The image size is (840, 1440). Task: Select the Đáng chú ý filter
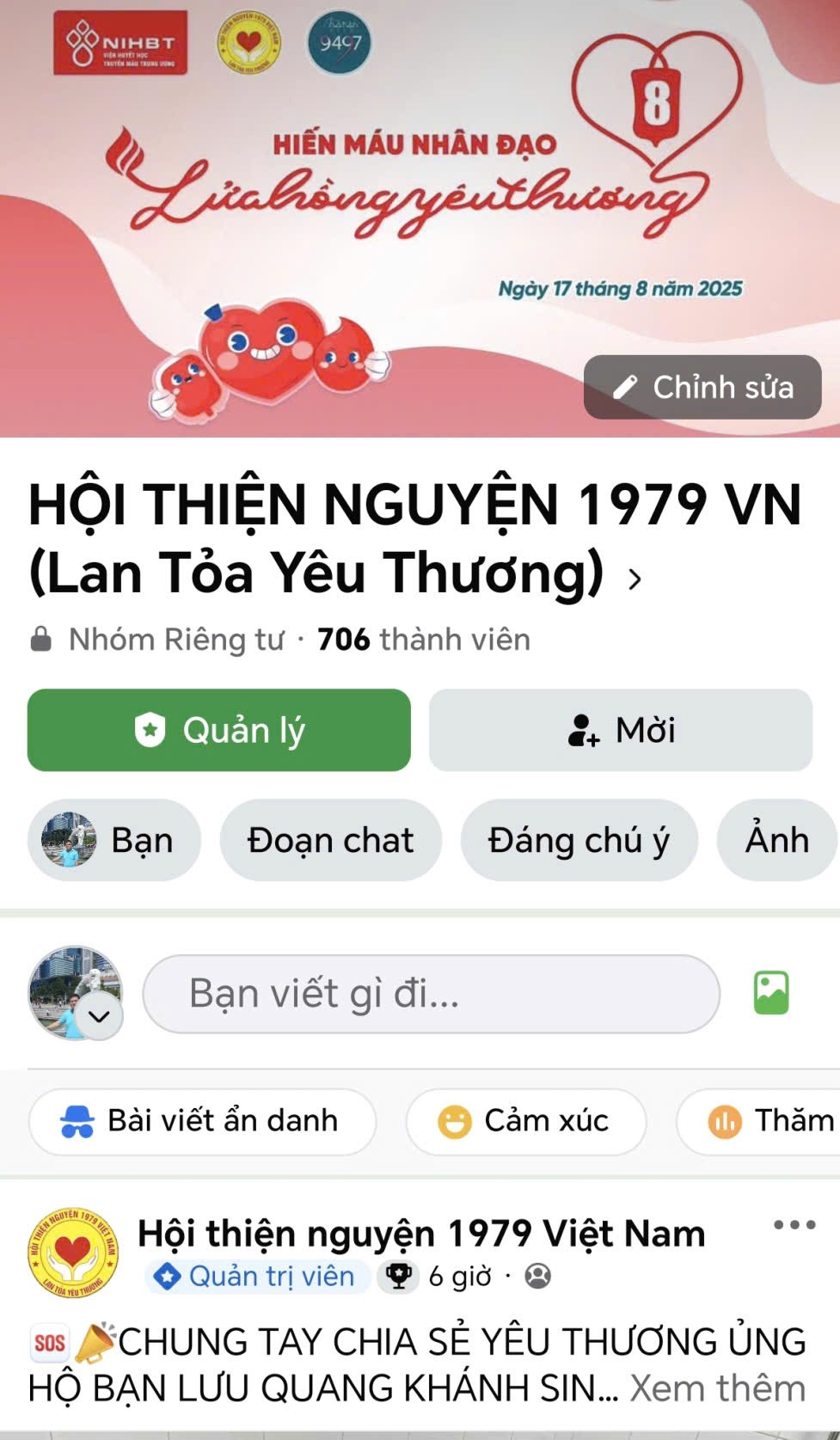578,841
